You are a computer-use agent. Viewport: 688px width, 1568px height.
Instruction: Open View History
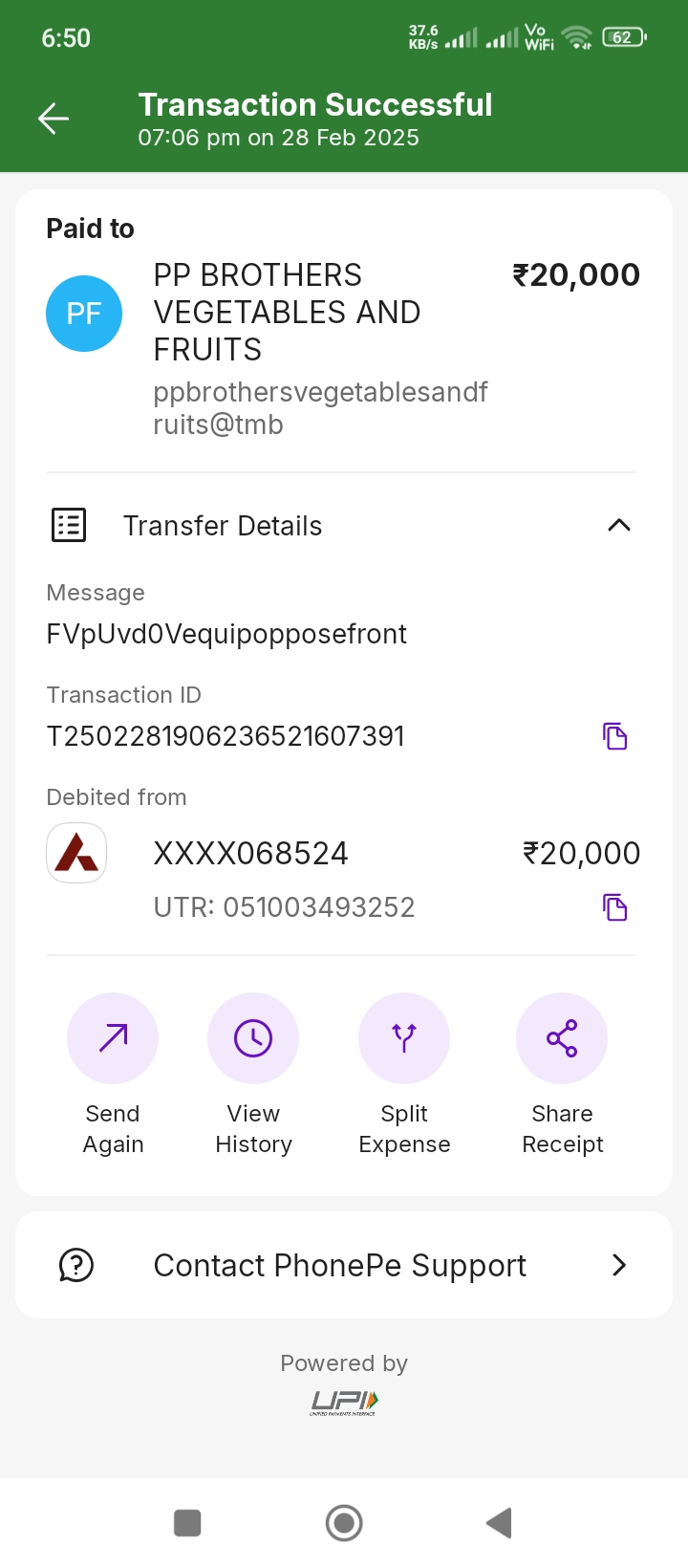(253, 1038)
